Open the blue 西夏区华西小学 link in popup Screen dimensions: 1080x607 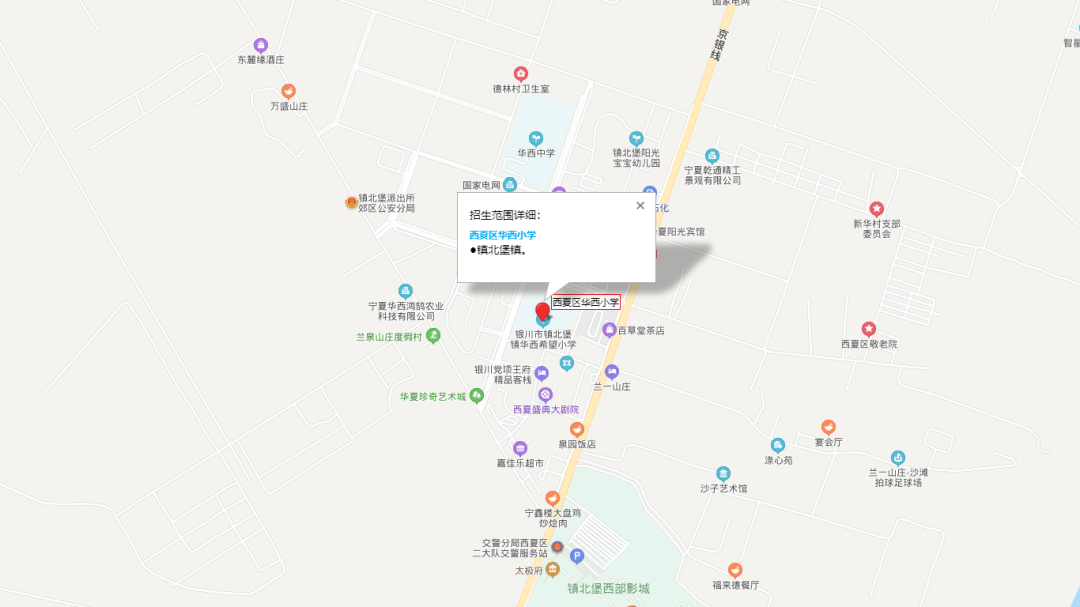click(502, 235)
